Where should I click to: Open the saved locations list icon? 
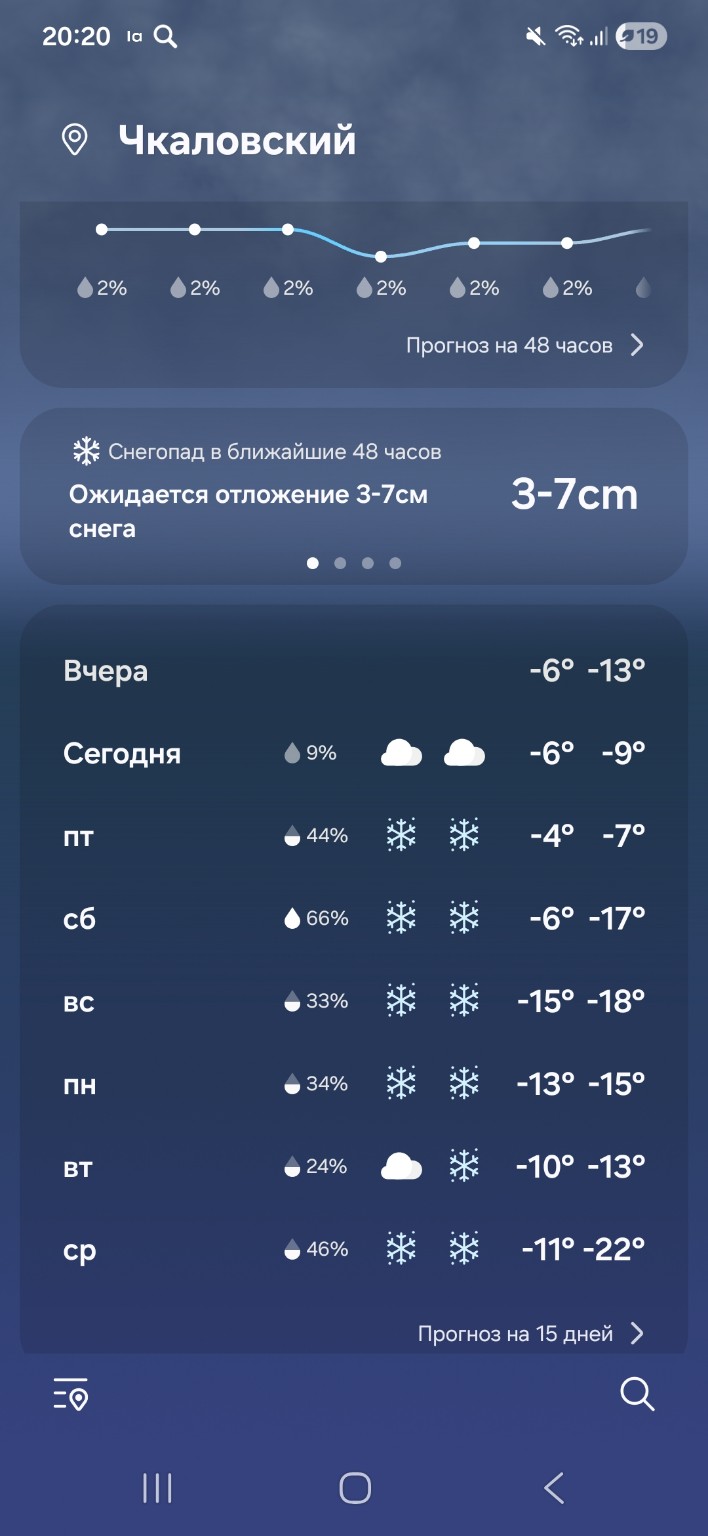[71, 1394]
